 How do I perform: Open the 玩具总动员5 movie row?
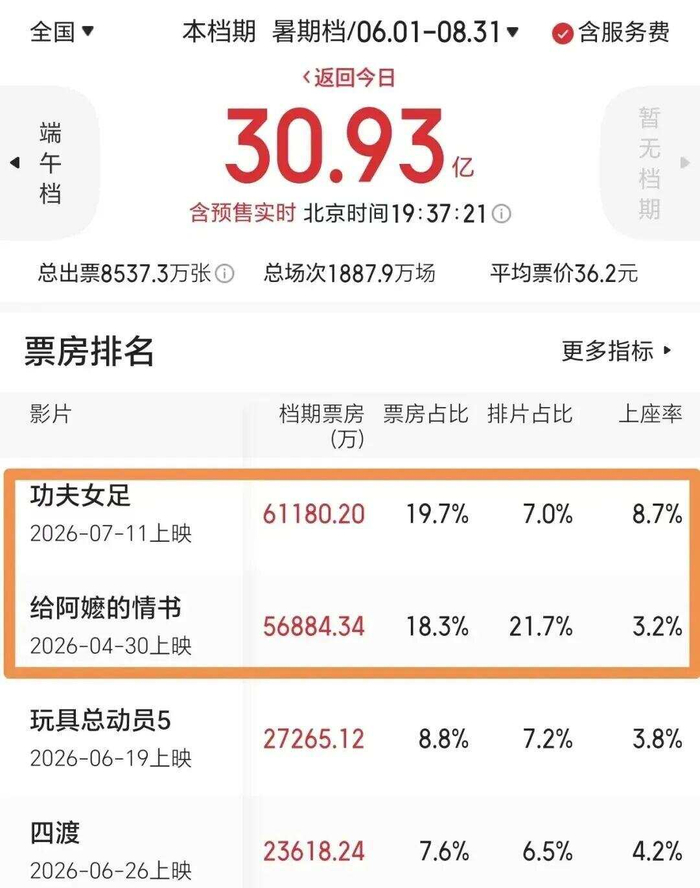pos(350,738)
